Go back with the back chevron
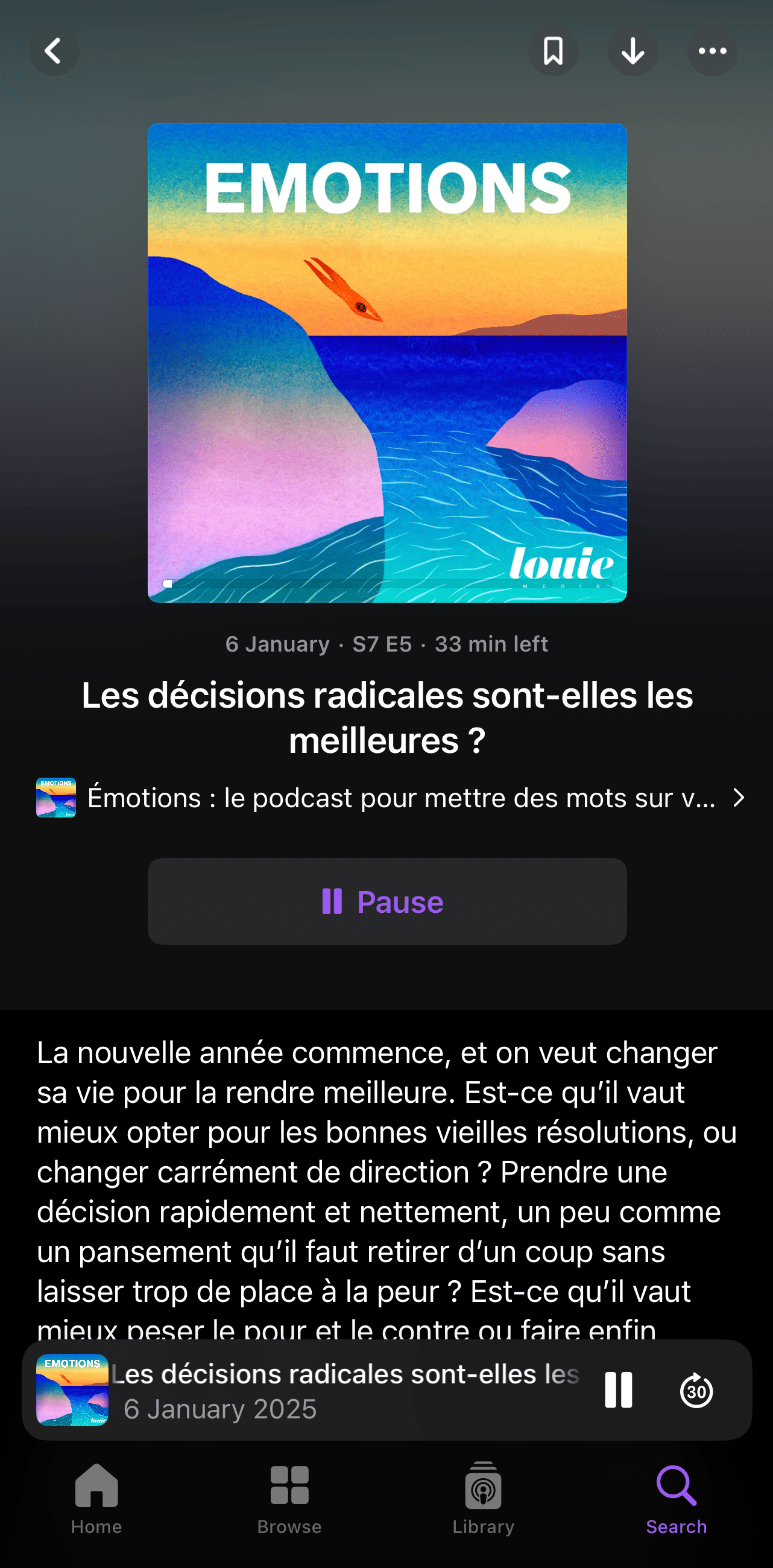This screenshot has width=773, height=1568. 54,51
